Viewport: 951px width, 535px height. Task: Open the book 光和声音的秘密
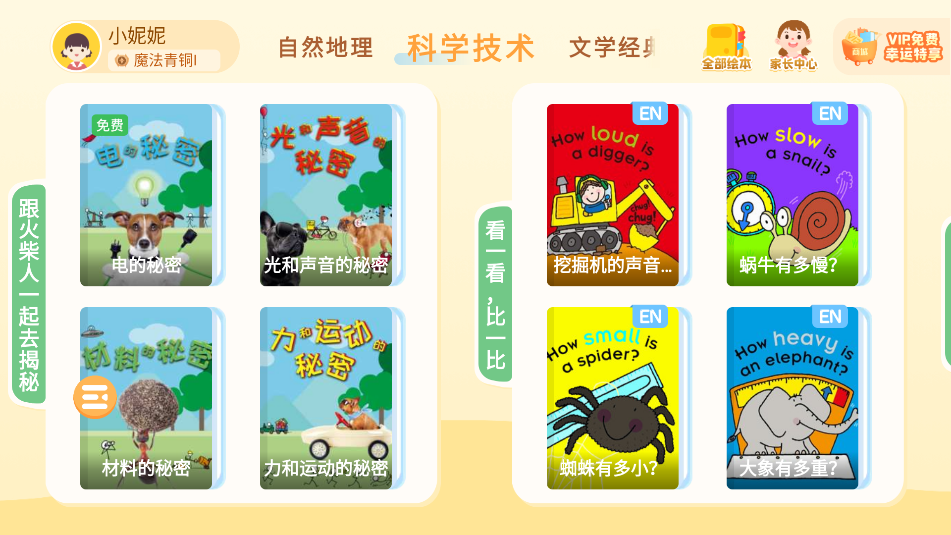[x=326, y=195]
